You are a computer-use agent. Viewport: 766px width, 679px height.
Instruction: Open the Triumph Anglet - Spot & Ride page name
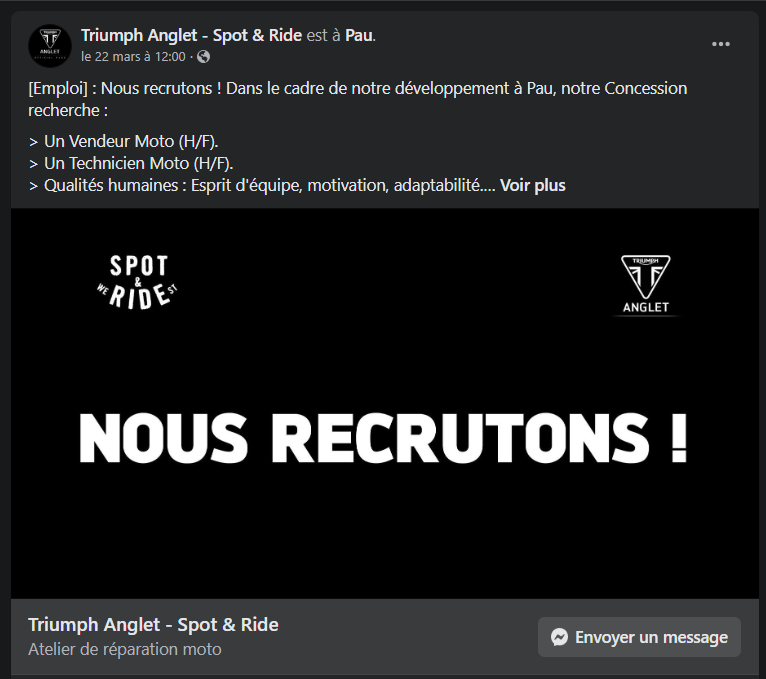(190, 35)
